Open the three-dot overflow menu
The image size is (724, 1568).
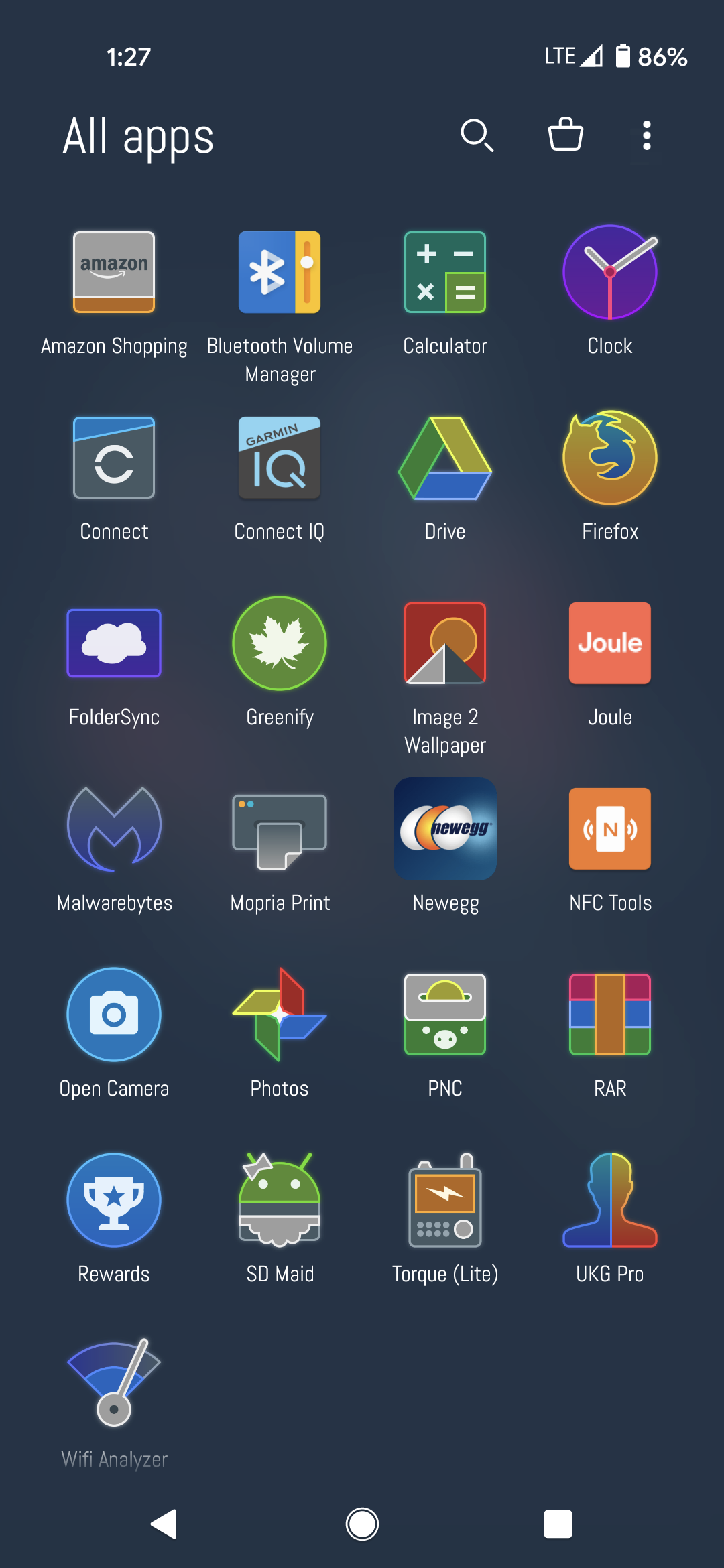pyautogui.click(x=647, y=135)
